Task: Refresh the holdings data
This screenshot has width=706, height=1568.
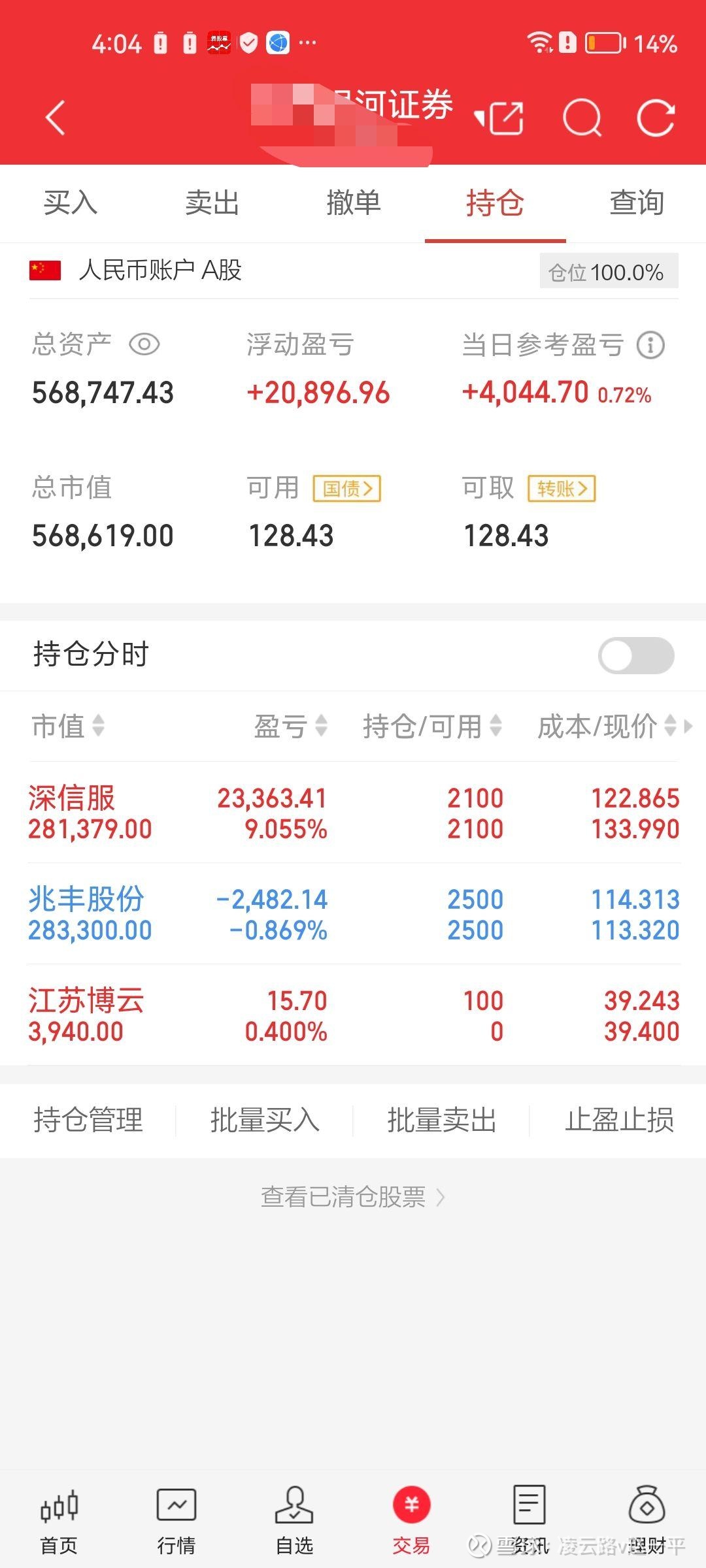Action: click(x=656, y=118)
